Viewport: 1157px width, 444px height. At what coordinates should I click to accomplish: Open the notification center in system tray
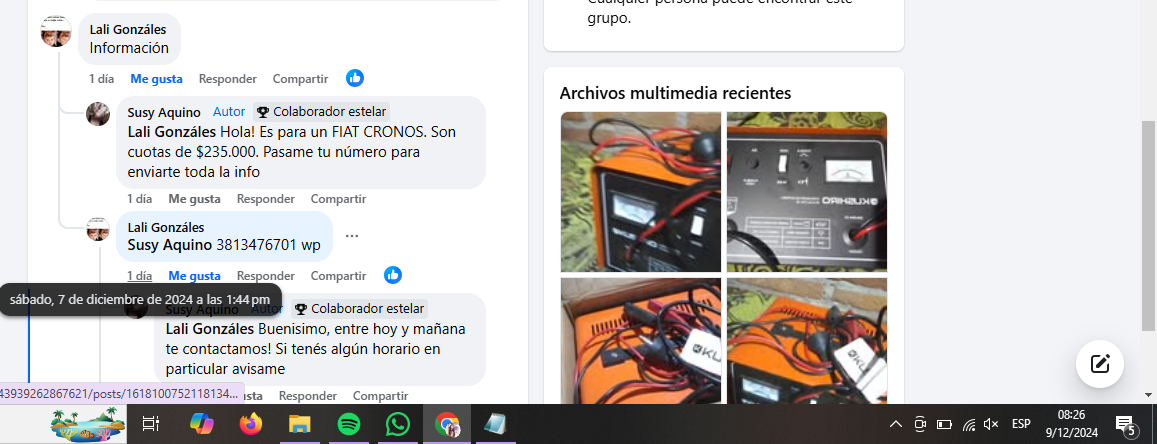[1125, 424]
